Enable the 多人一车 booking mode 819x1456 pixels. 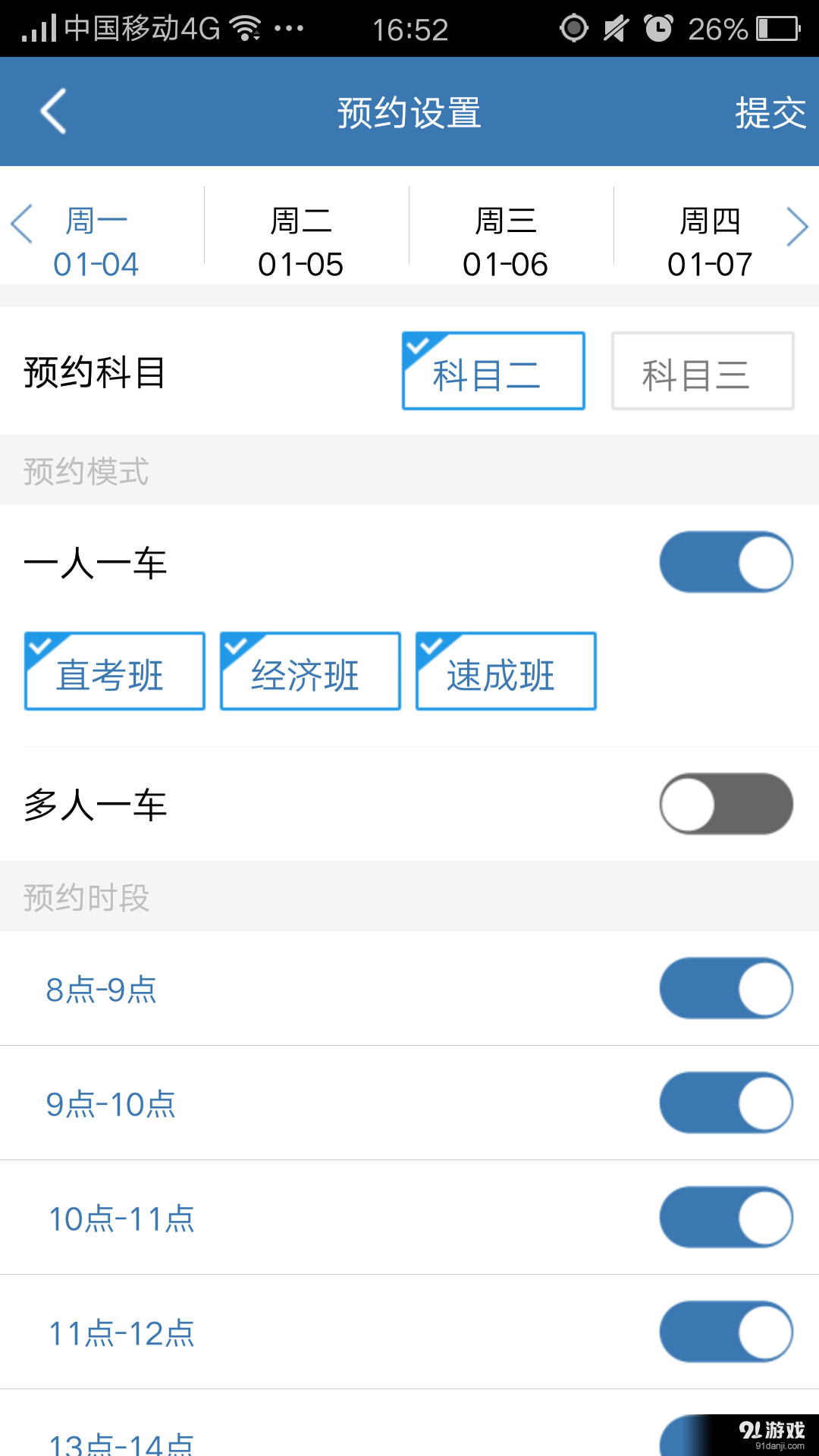tap(725, 805)
